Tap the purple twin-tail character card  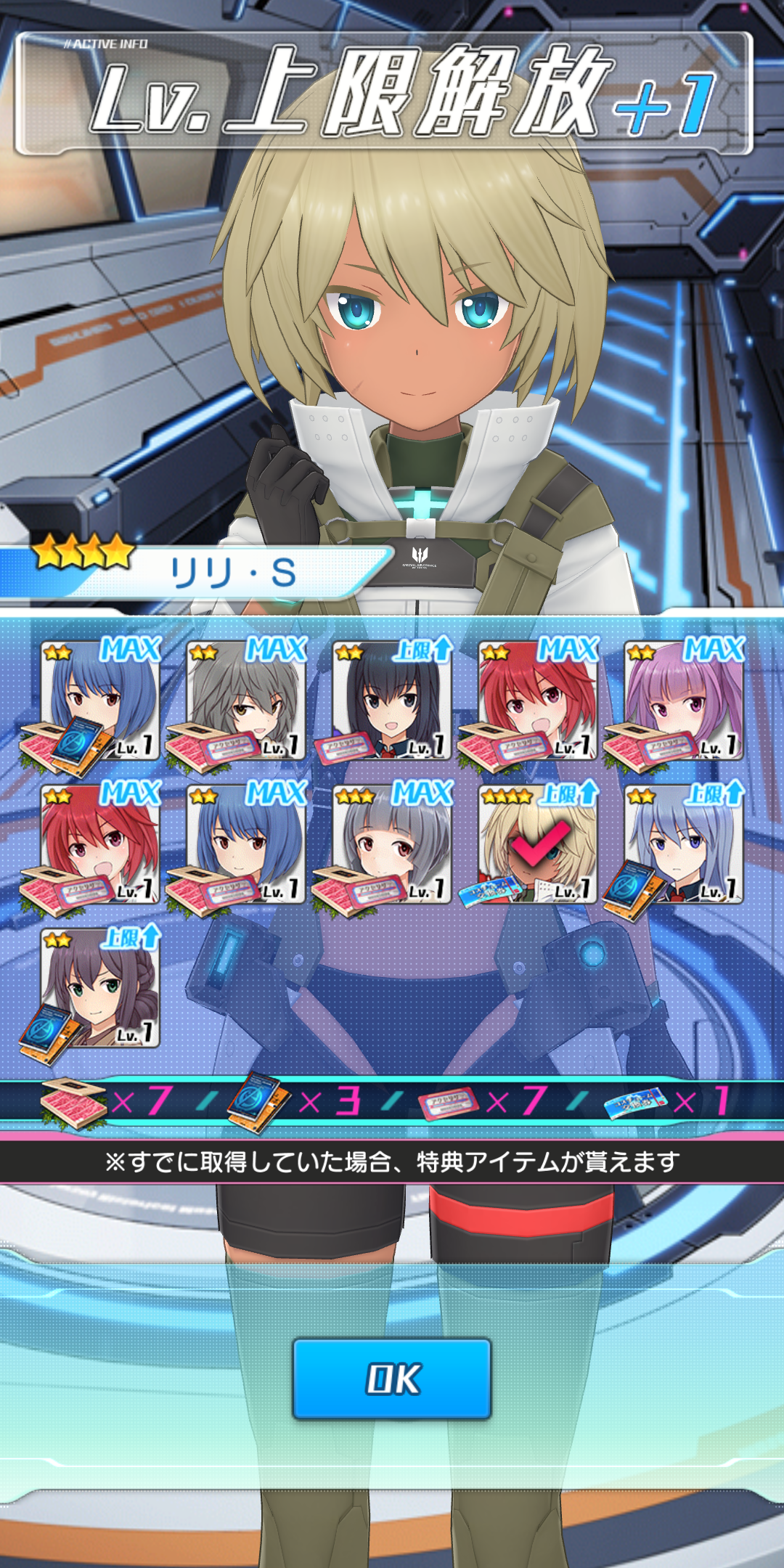(684, 701)
